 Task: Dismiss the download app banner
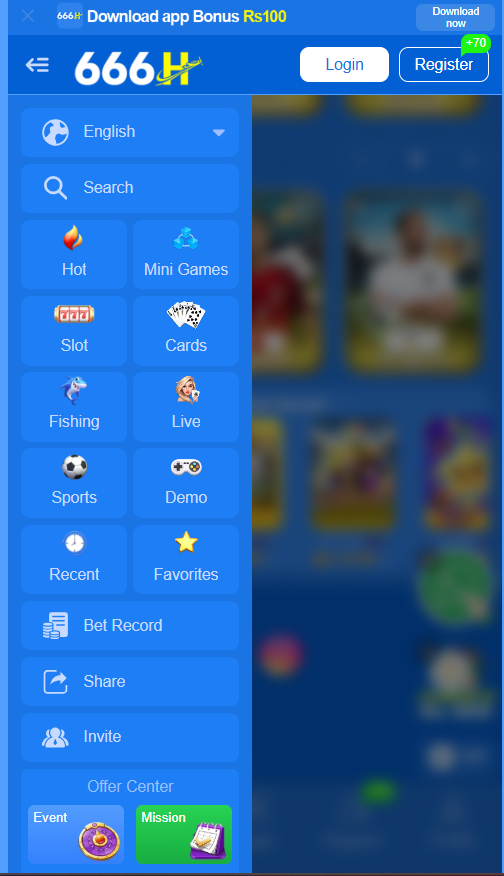tap(27, 16)
